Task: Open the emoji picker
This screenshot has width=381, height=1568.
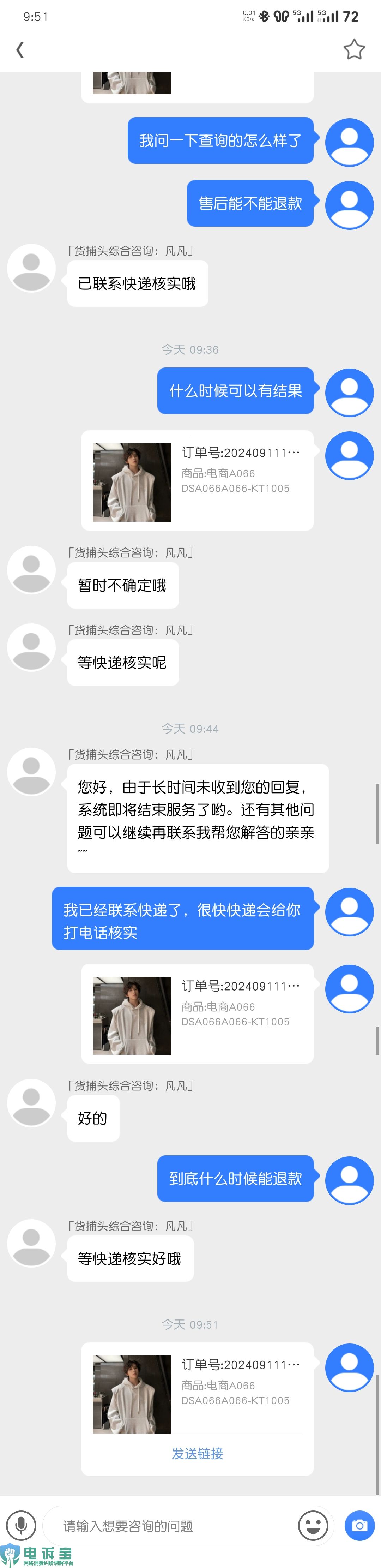Action: click(x=313, y=1525)
